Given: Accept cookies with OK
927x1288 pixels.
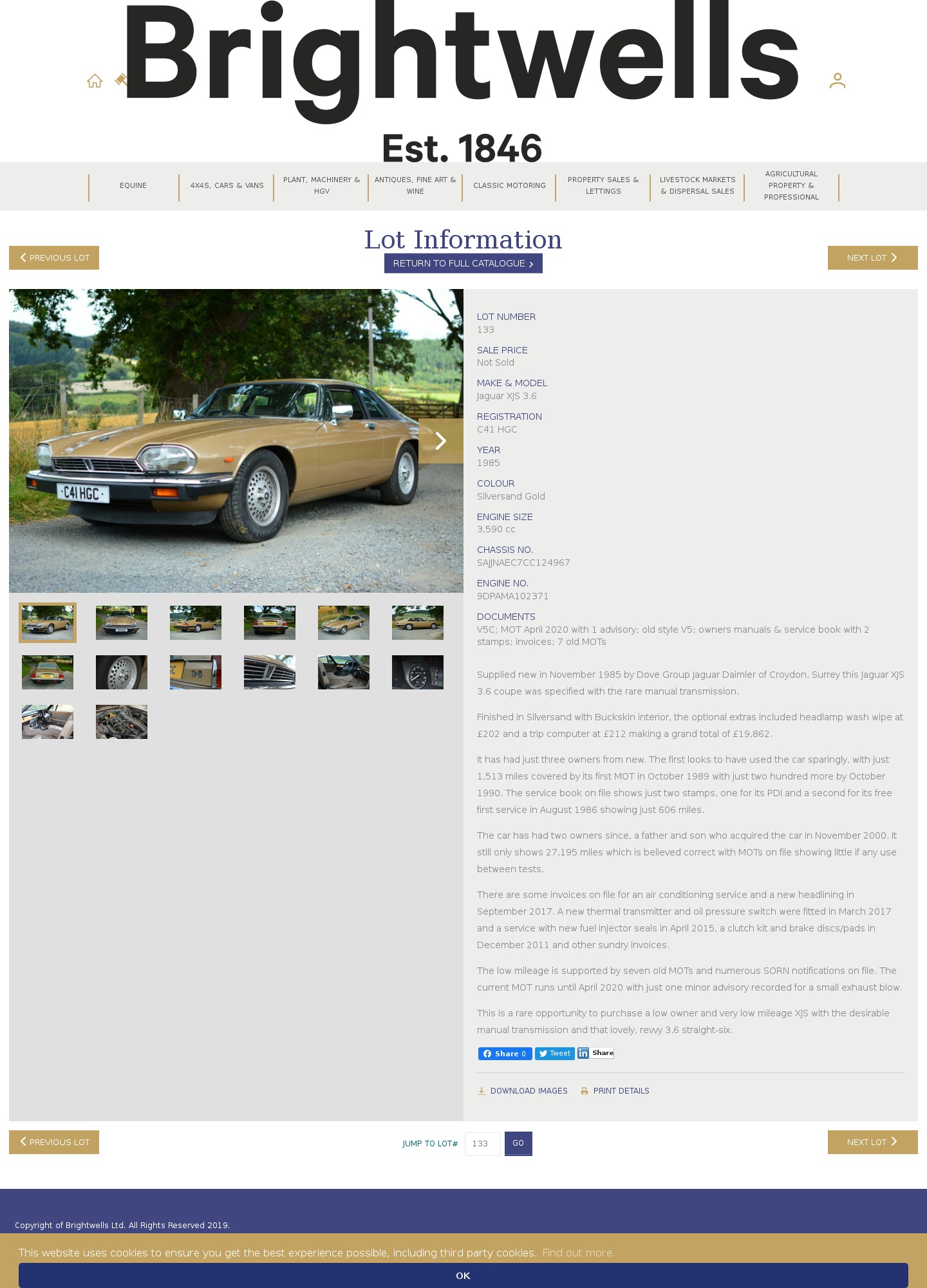Looking at the screenshot, I should pos(463,1275).
